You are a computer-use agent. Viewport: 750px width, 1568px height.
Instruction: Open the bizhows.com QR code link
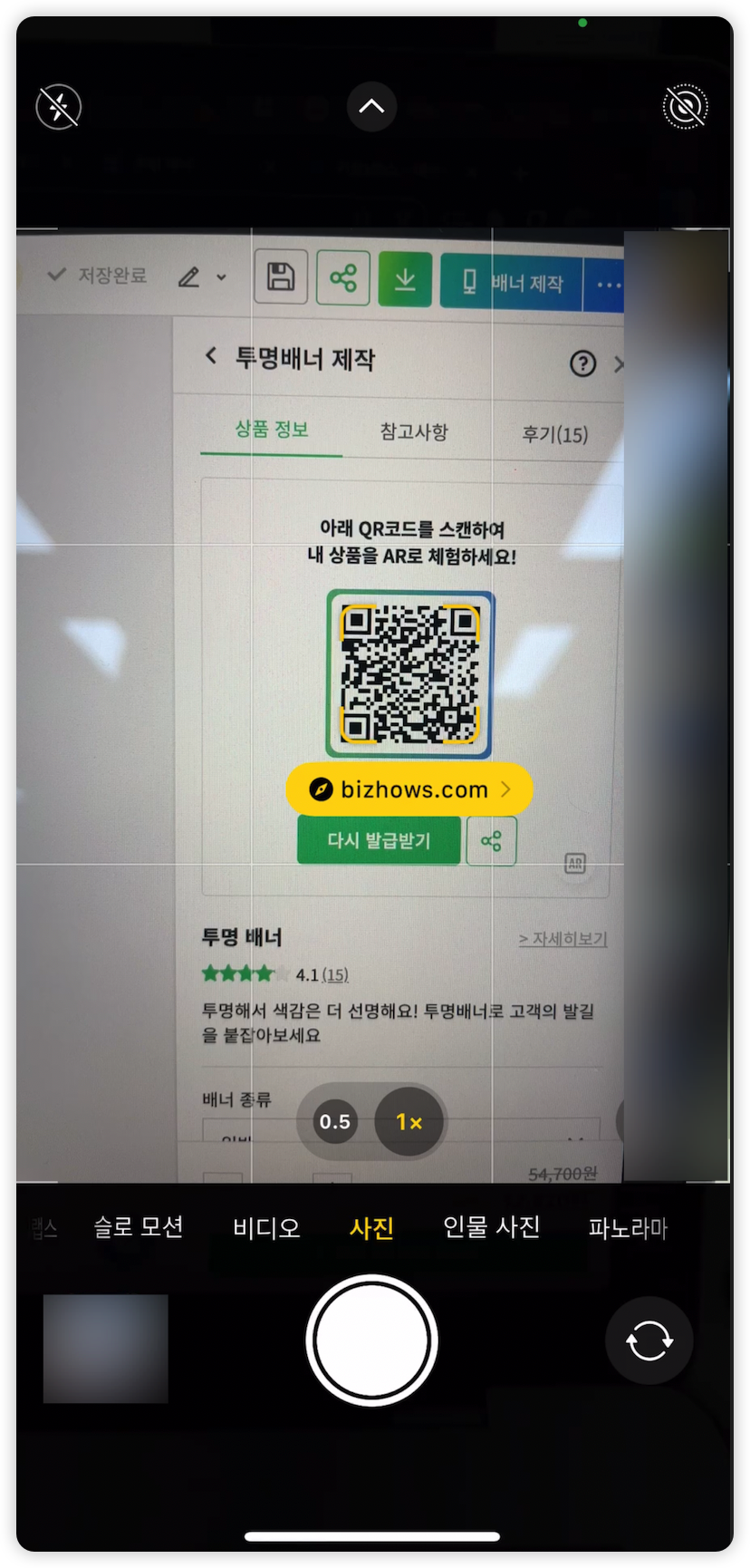409,789
